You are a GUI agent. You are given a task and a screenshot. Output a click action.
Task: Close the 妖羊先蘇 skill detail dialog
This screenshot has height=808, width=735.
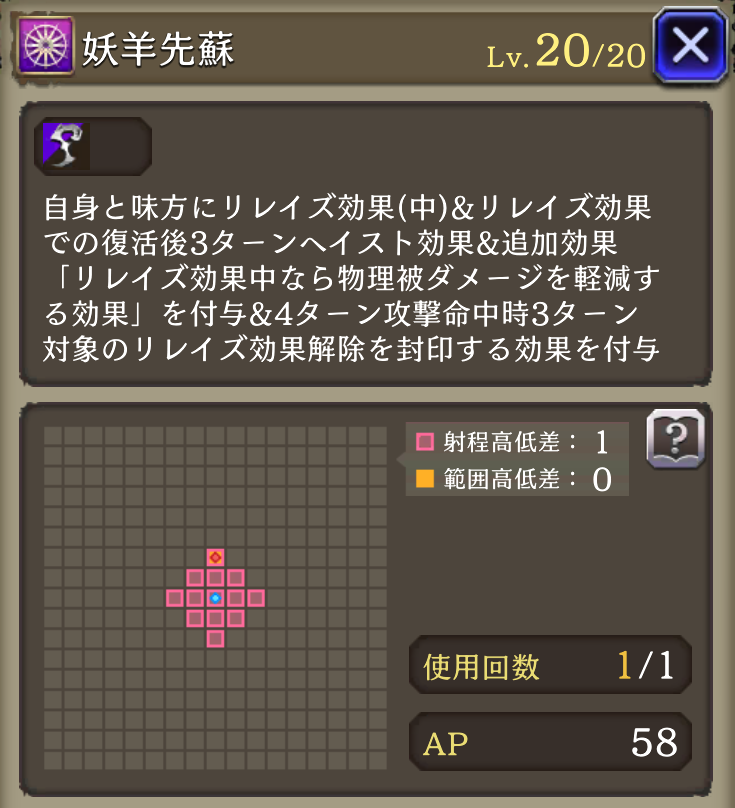pos(690,45)
